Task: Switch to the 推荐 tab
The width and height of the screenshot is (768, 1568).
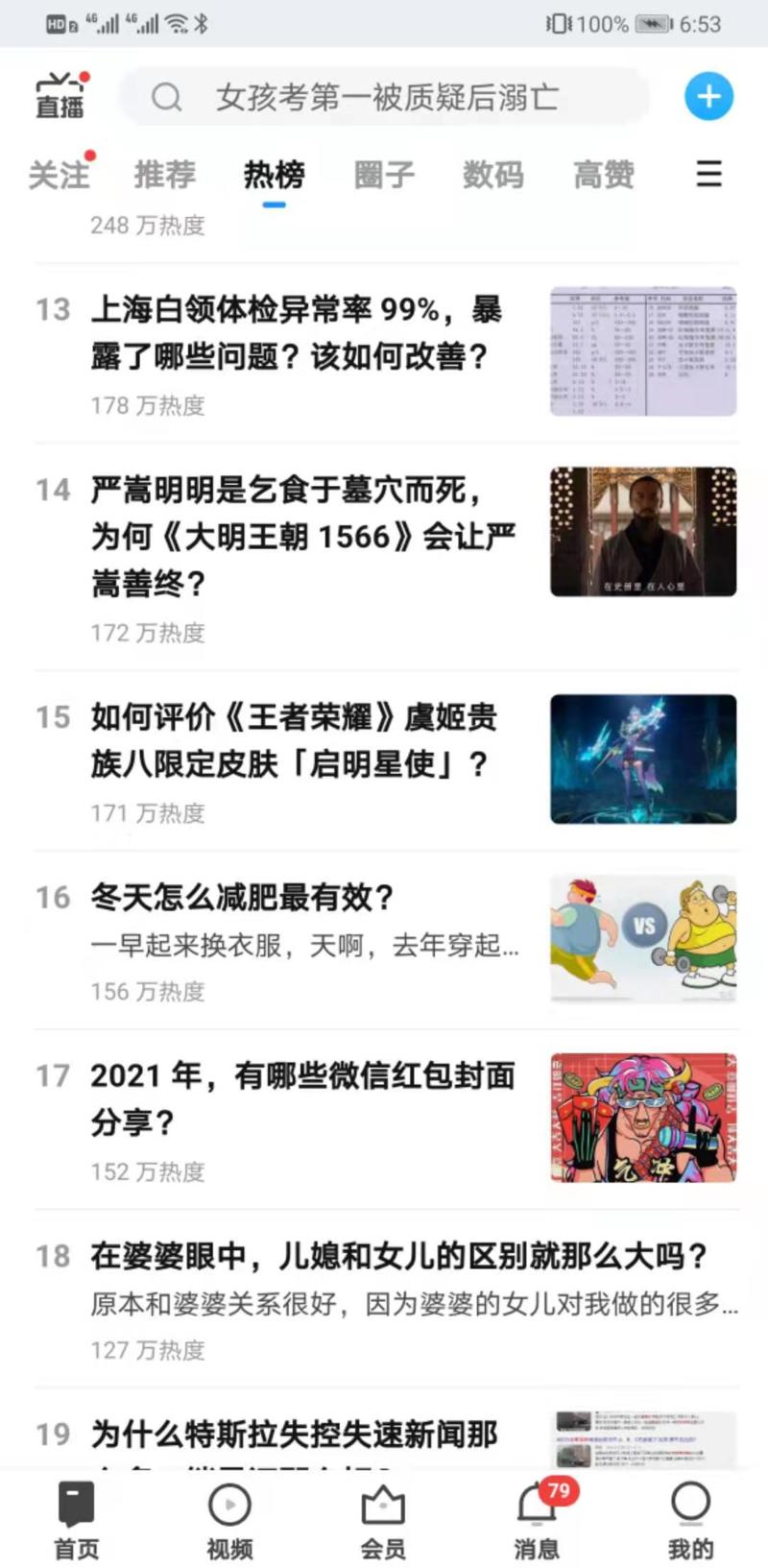Action: pos(165,175)
